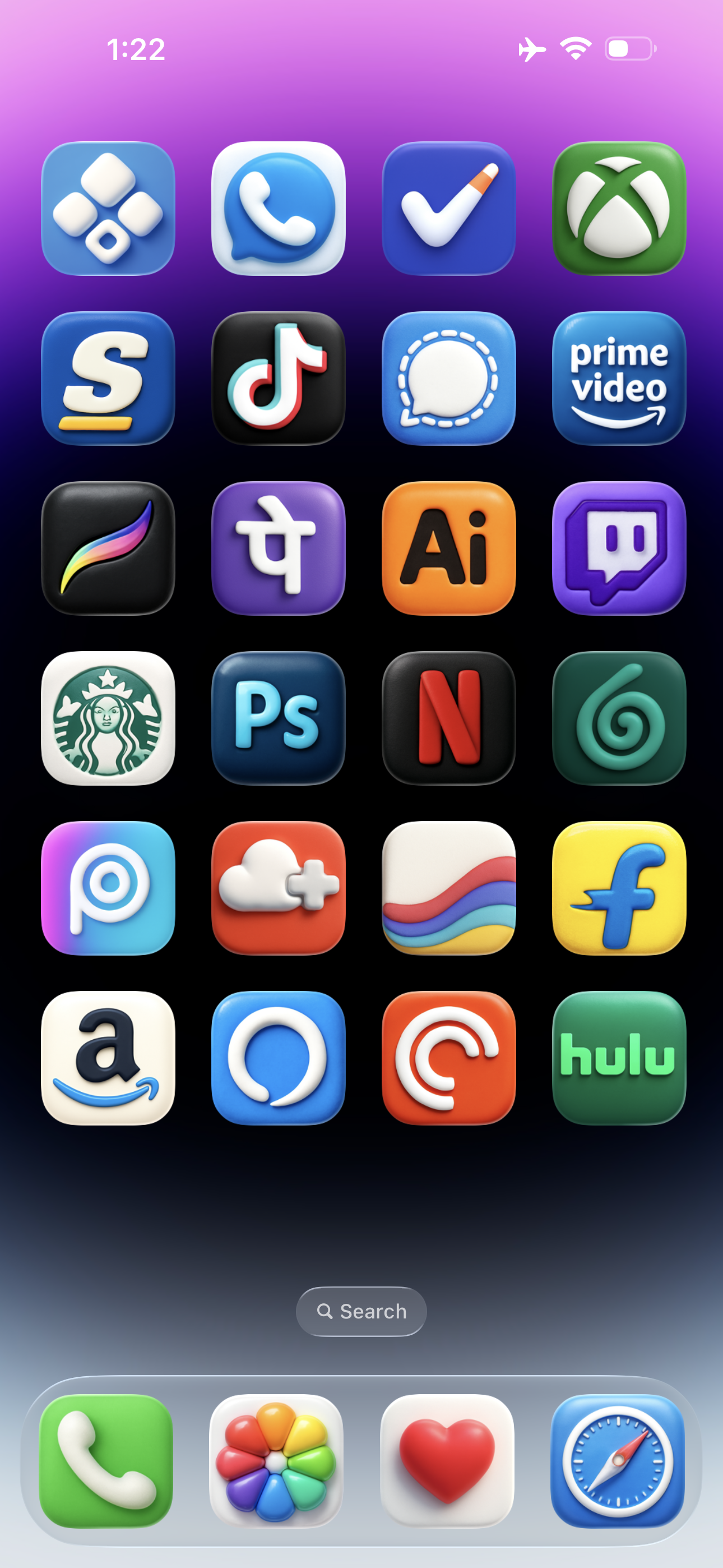The image size is (723, 1568).
Task: Launch the Procreate drawing app
Action: tap(108, 548)
